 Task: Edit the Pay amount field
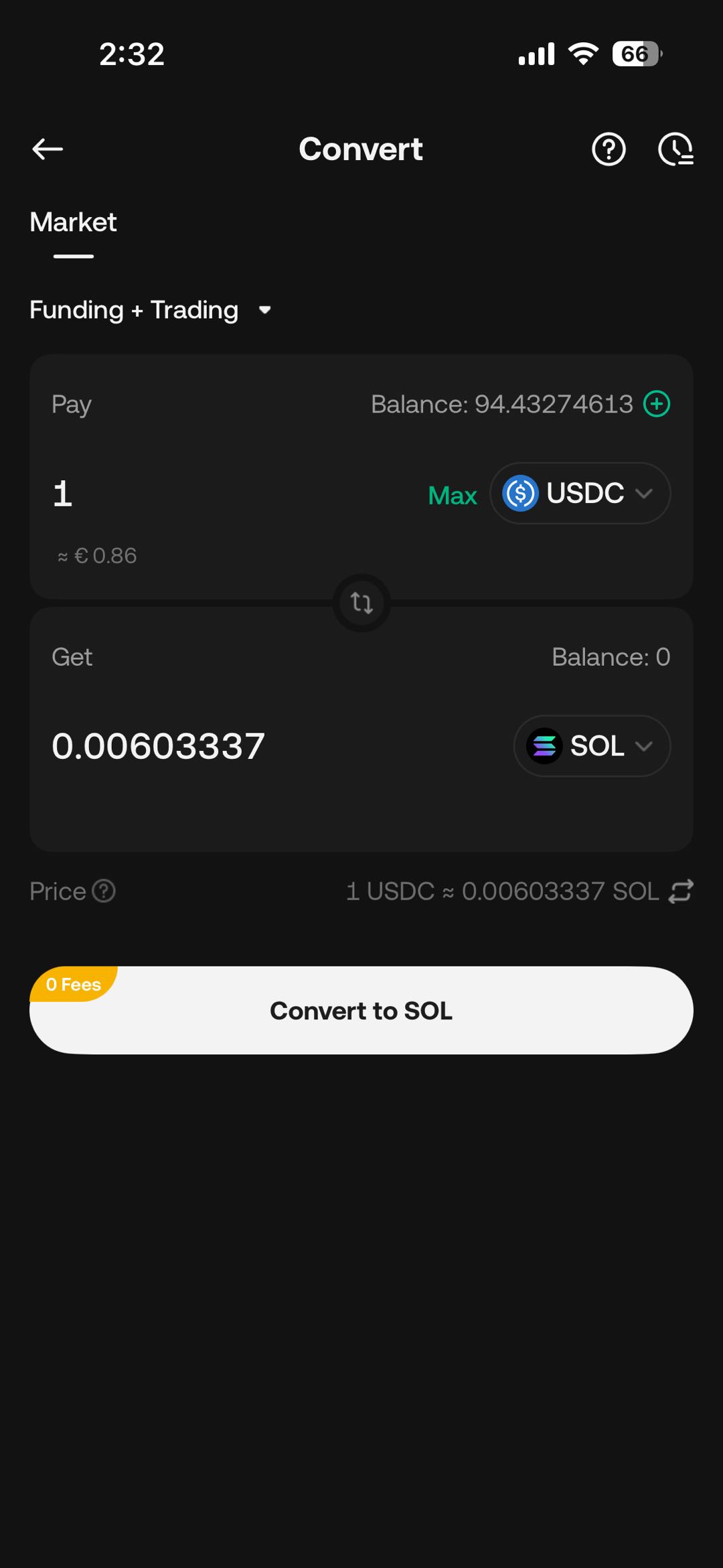(228, 494)
